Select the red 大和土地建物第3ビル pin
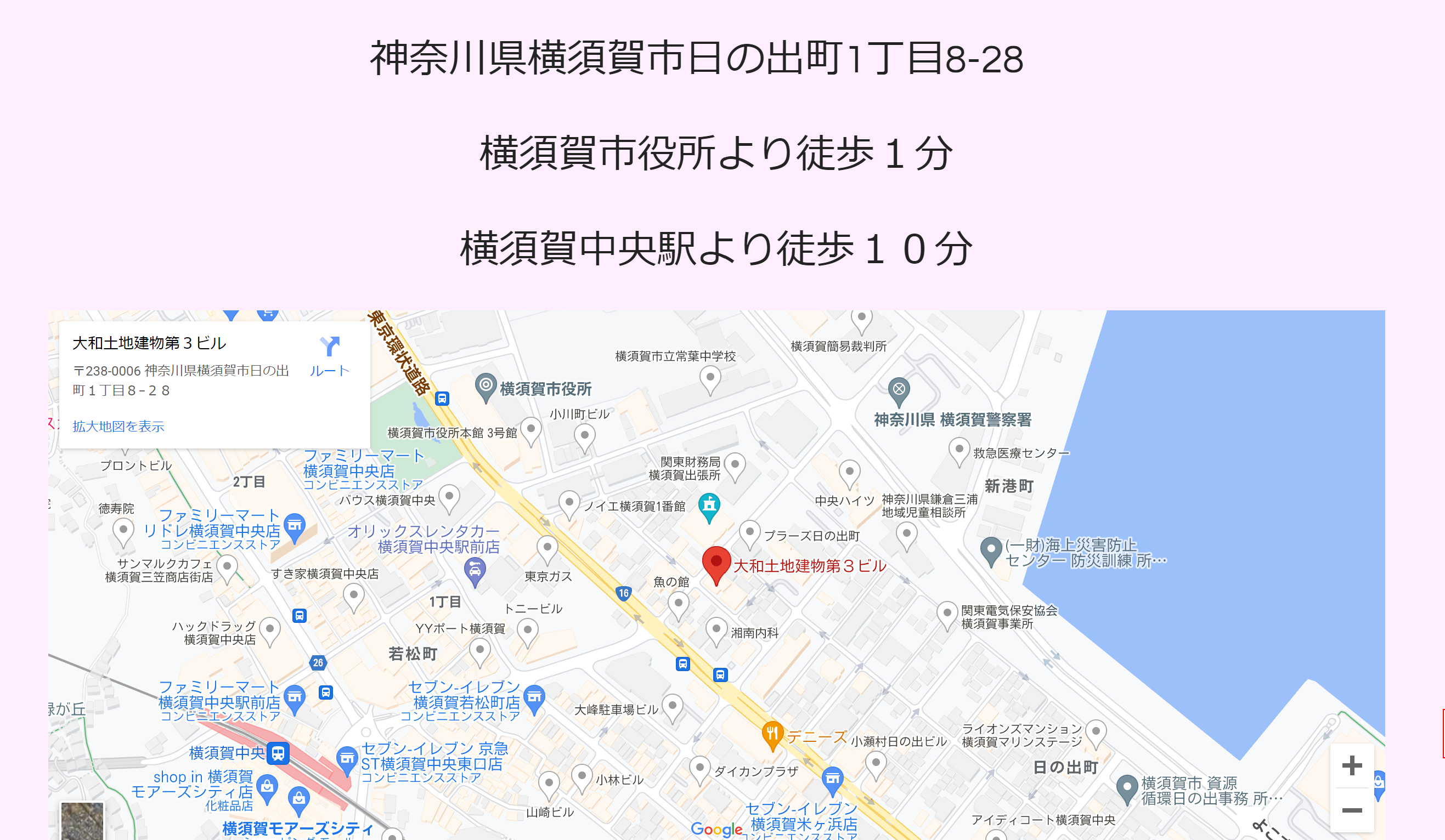The height and width of the screenshot is (840, 1445). click(x=716, y=564)
